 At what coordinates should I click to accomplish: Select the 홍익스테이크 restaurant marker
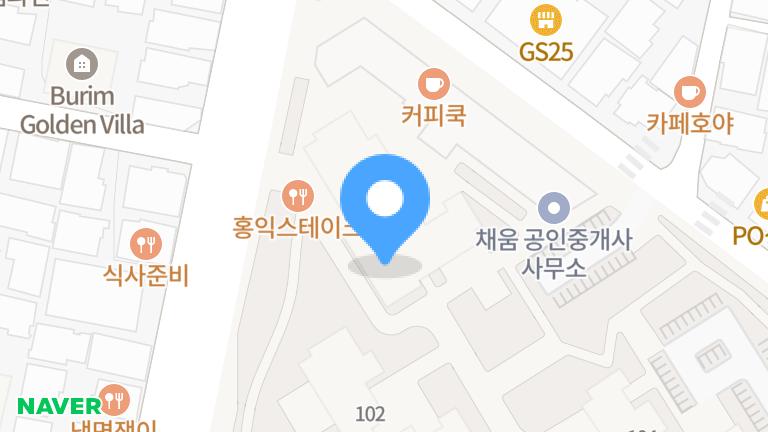point(297,195)
